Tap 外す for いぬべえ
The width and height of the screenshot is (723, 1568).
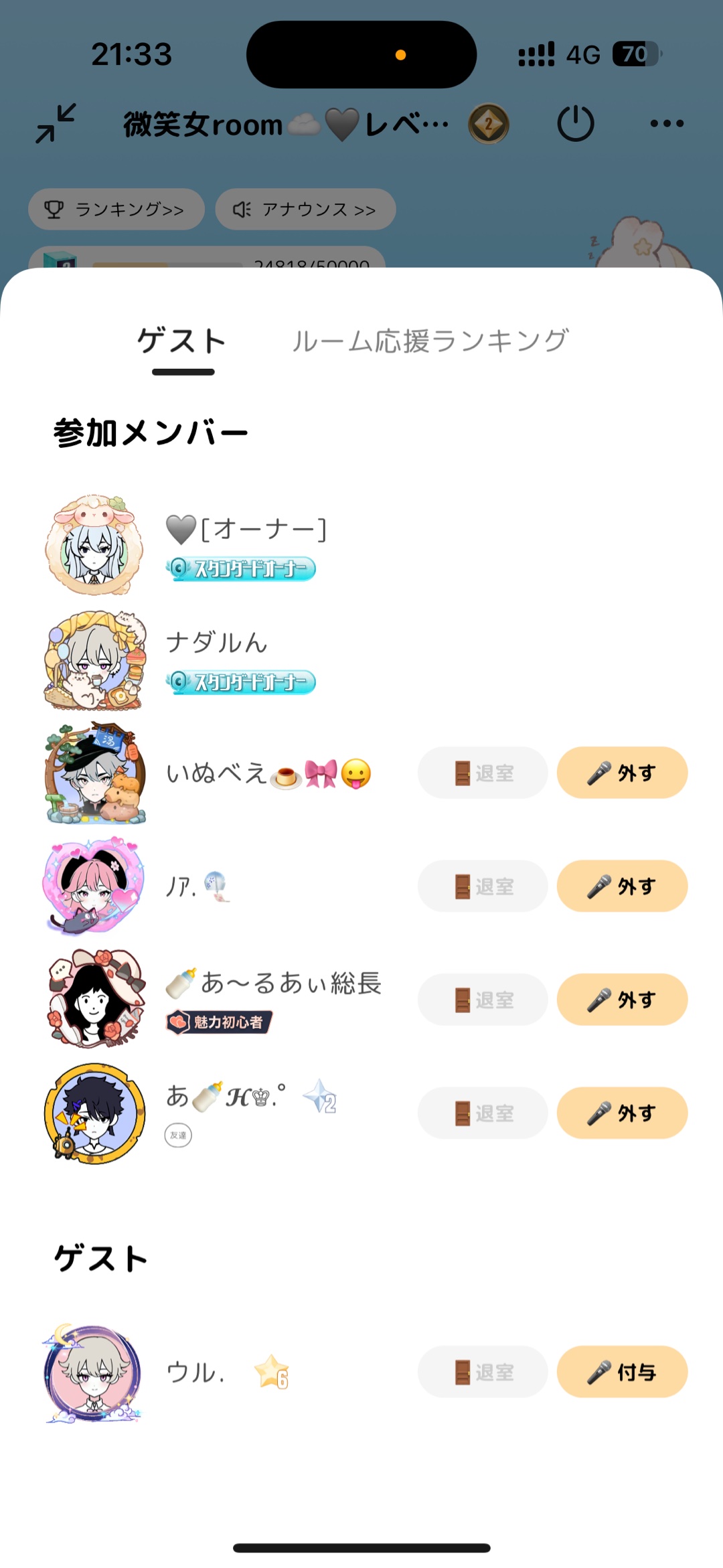click(622, 773)
